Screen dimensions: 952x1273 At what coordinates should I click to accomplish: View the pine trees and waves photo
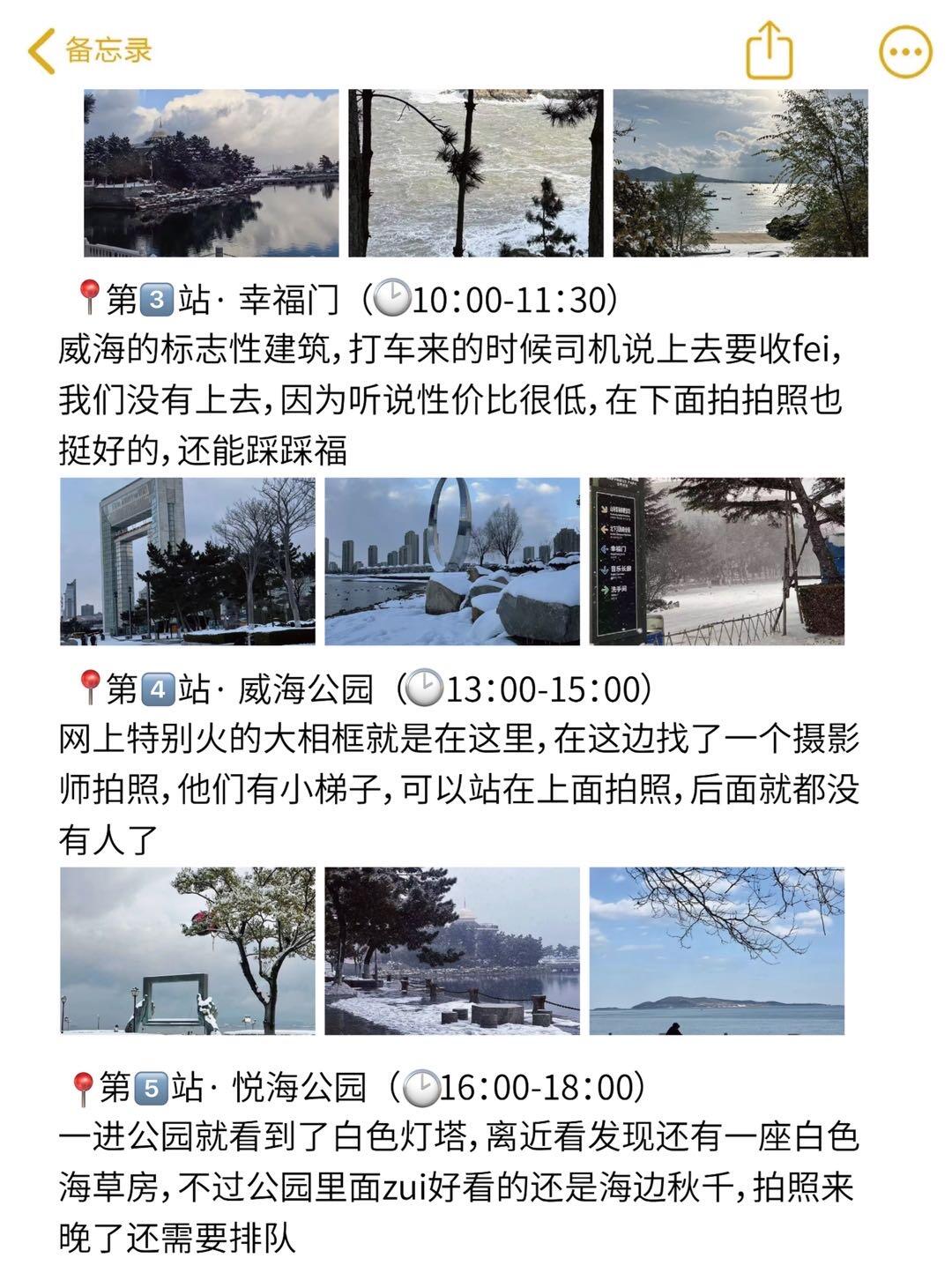click(476, 173)
